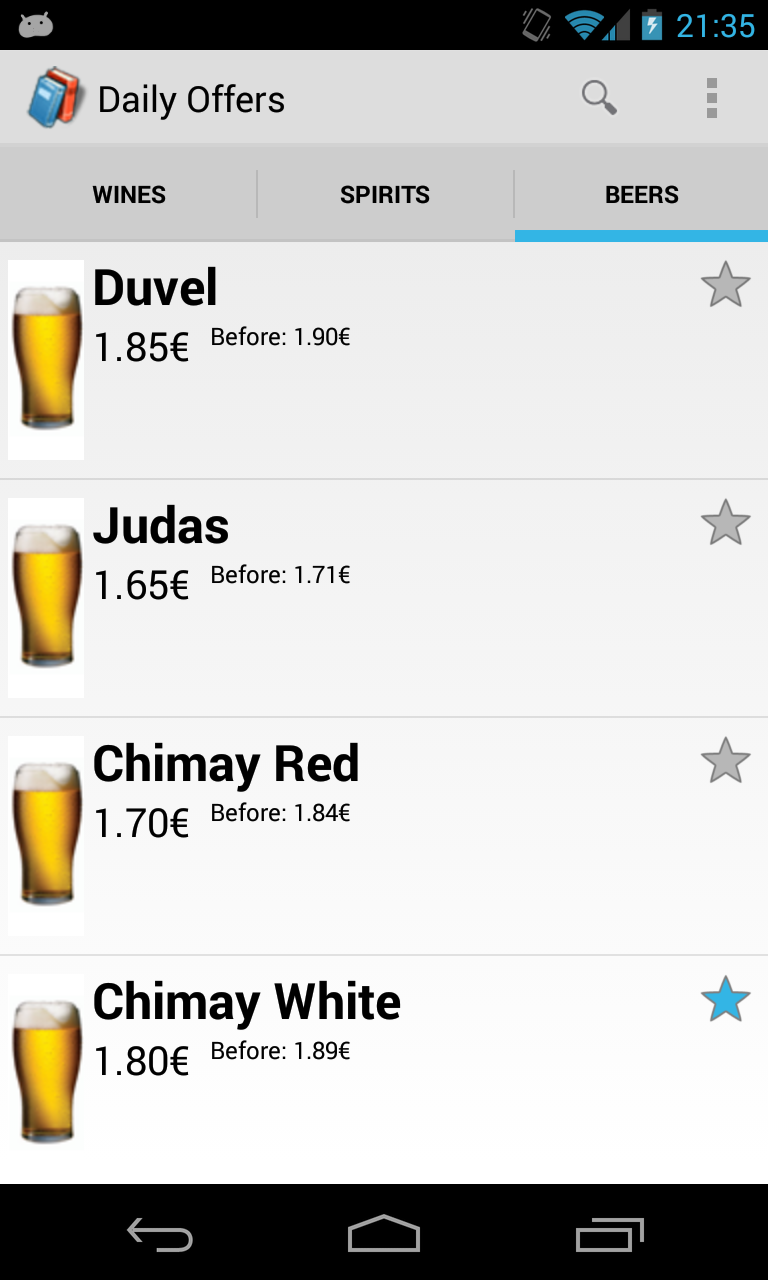
Task: Open the Chimay White offer
Action: click(x=350, y=1070)
